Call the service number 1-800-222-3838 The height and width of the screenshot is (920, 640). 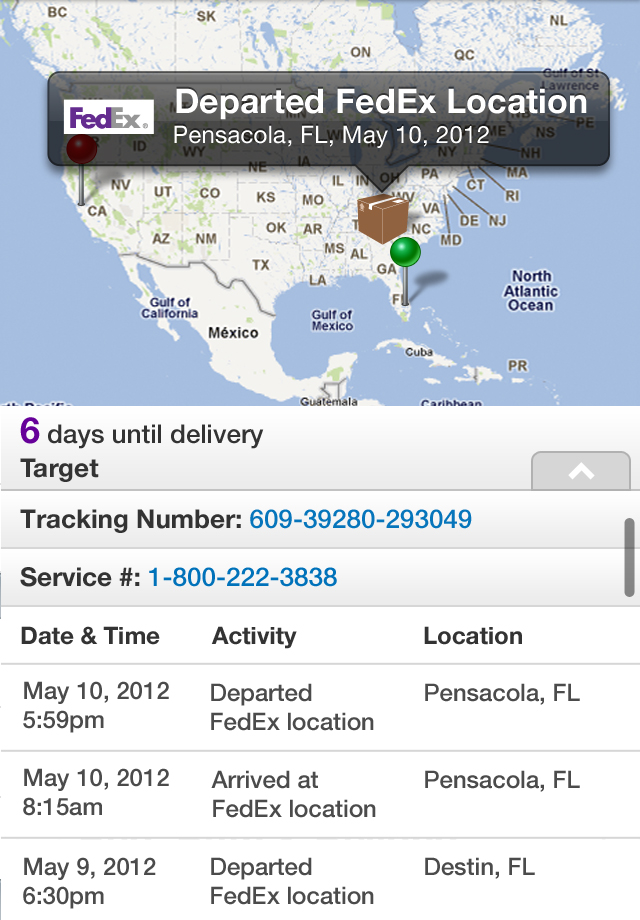click(x=242, y=577)
